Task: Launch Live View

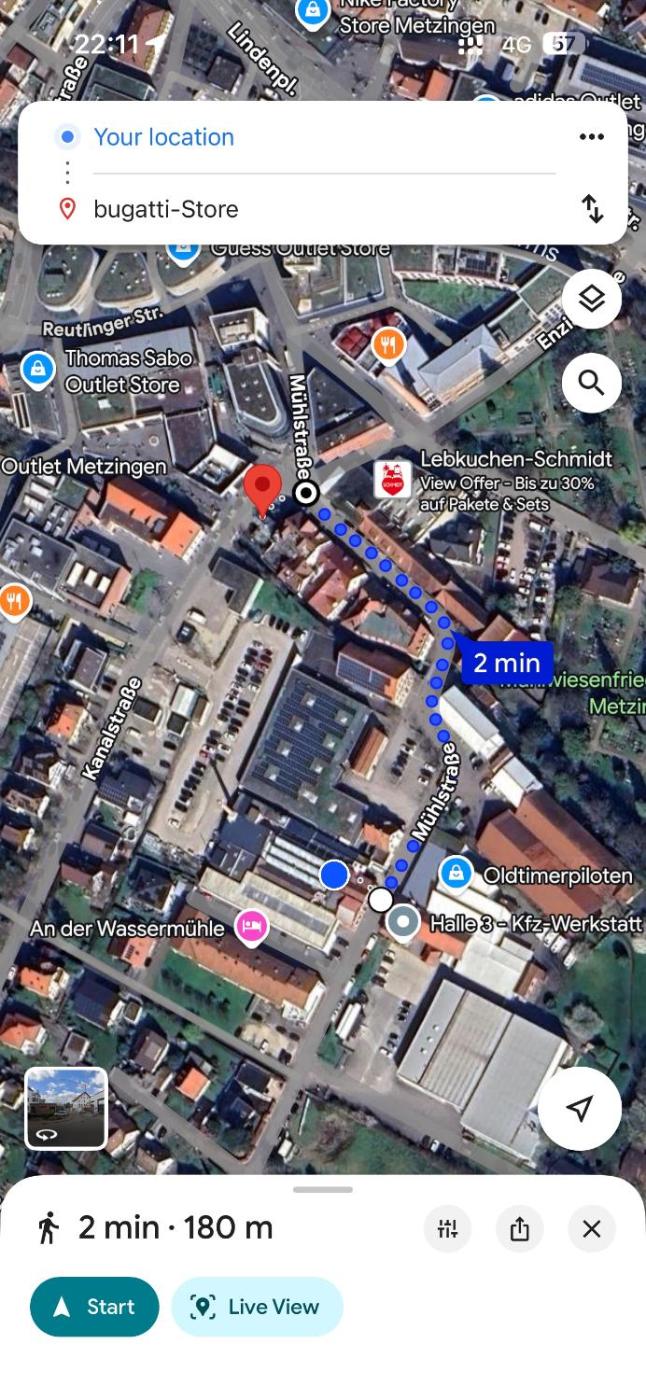Action: click(257, 1306)
